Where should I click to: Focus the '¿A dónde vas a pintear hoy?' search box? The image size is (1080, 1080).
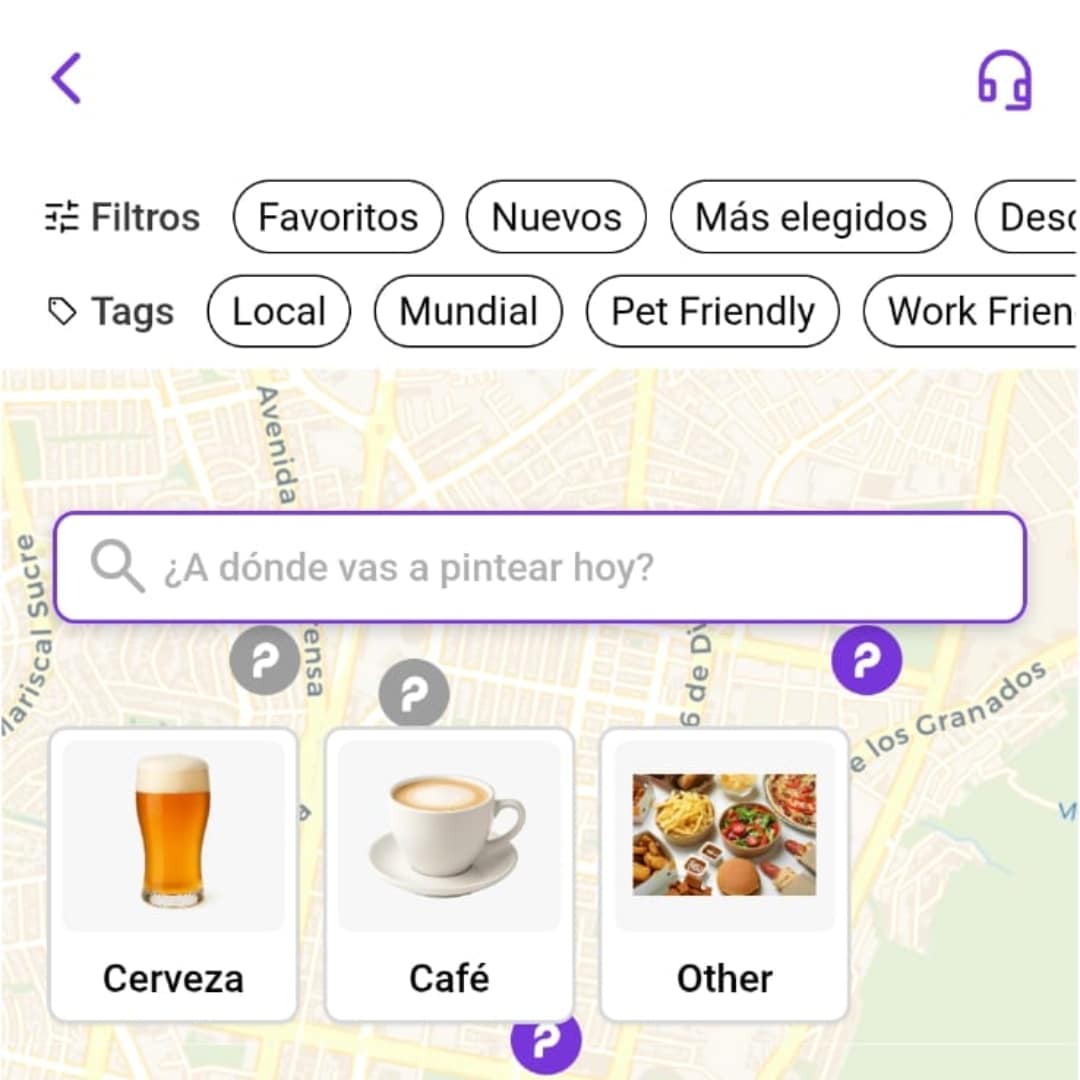pyautogui.click(x=540, y=568)
